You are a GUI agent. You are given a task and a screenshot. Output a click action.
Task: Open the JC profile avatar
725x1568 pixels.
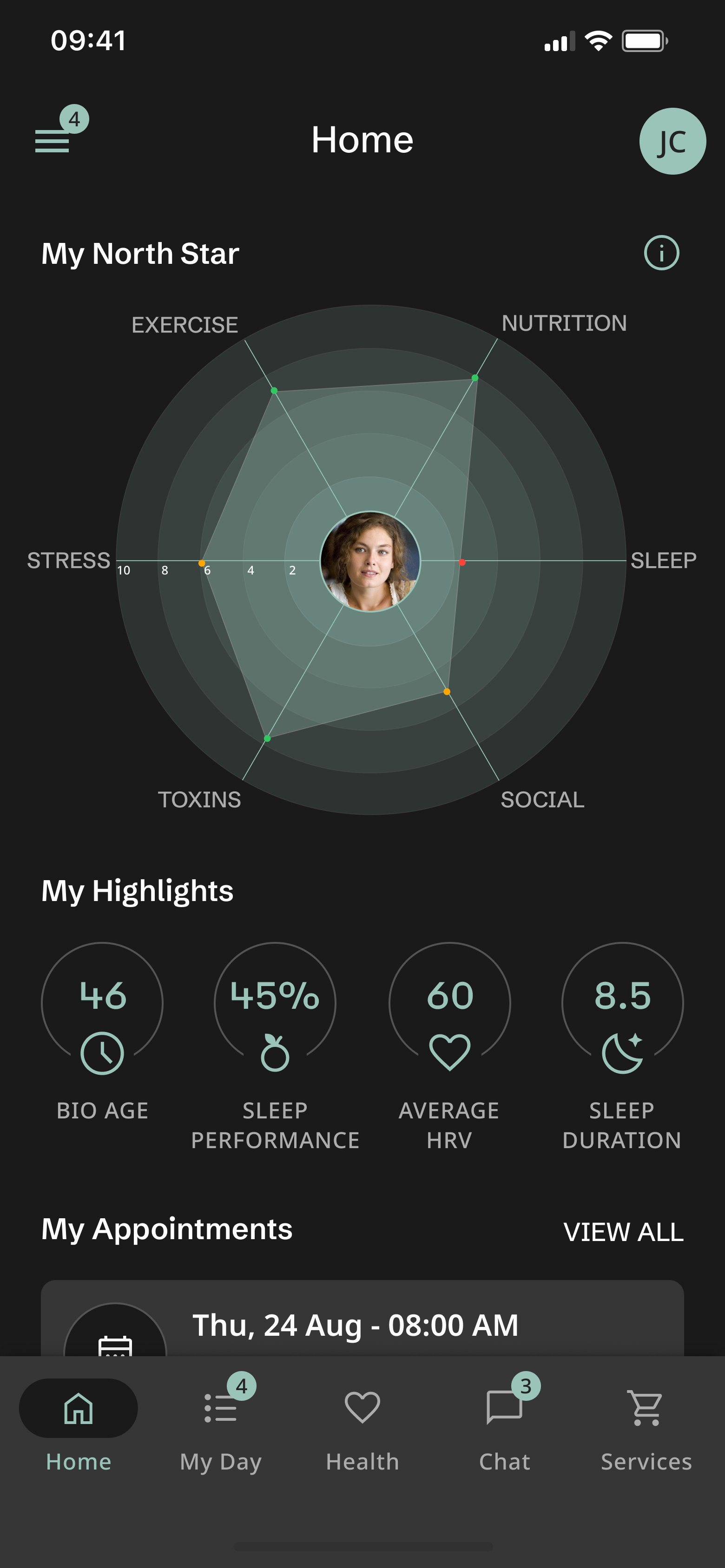pos(672,141)
